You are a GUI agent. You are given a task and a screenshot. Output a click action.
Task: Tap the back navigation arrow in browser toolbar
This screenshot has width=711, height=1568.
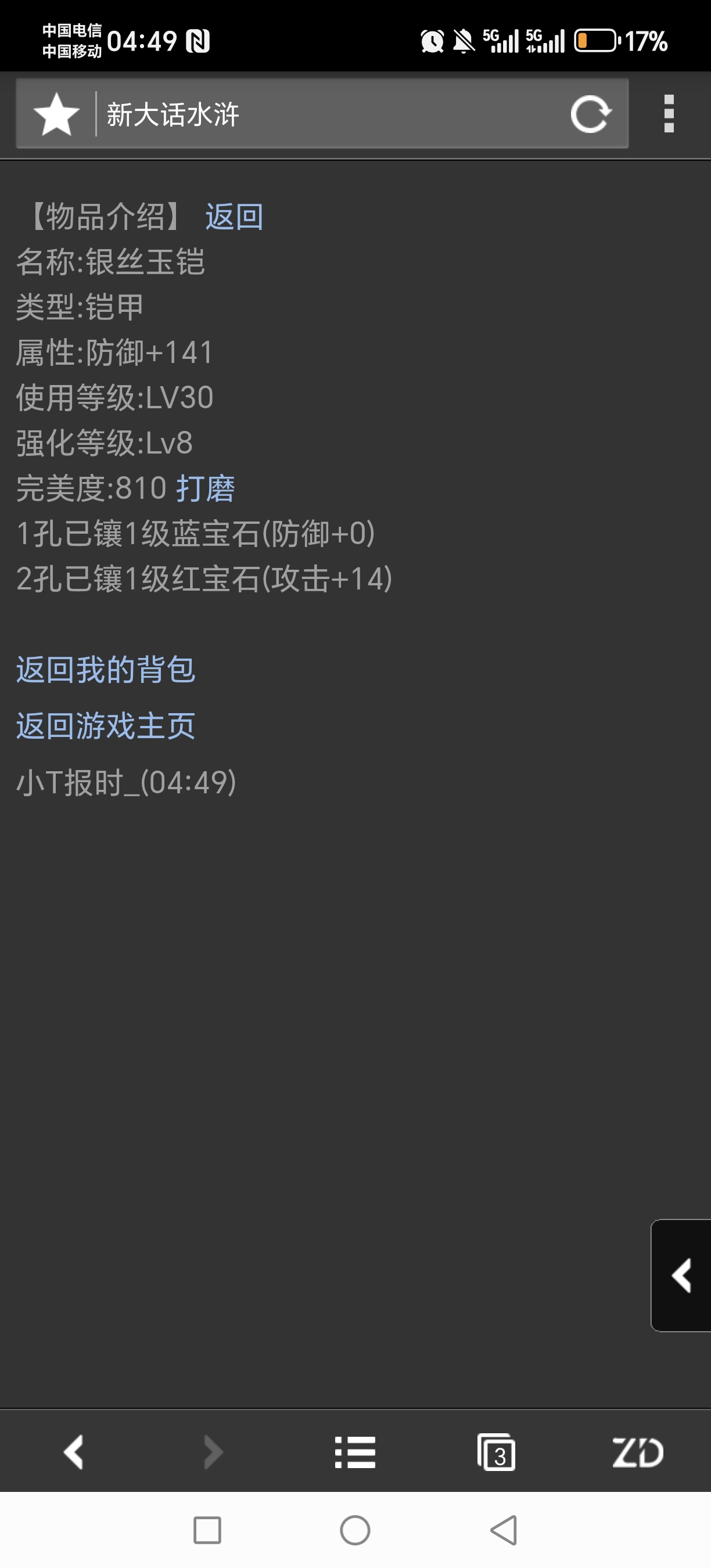73,1454
